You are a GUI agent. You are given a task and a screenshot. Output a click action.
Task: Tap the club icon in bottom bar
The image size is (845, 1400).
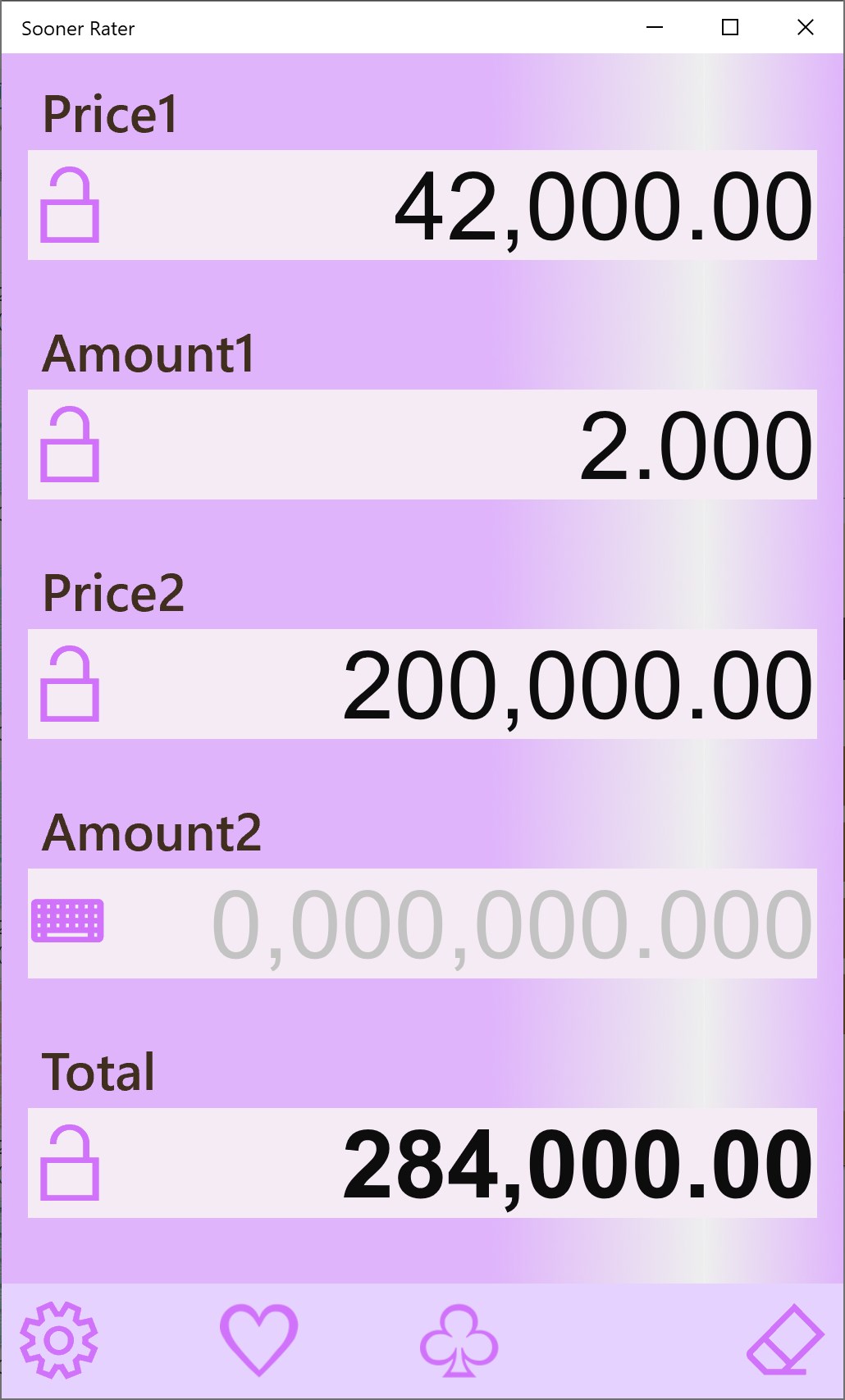[459, 1342]
